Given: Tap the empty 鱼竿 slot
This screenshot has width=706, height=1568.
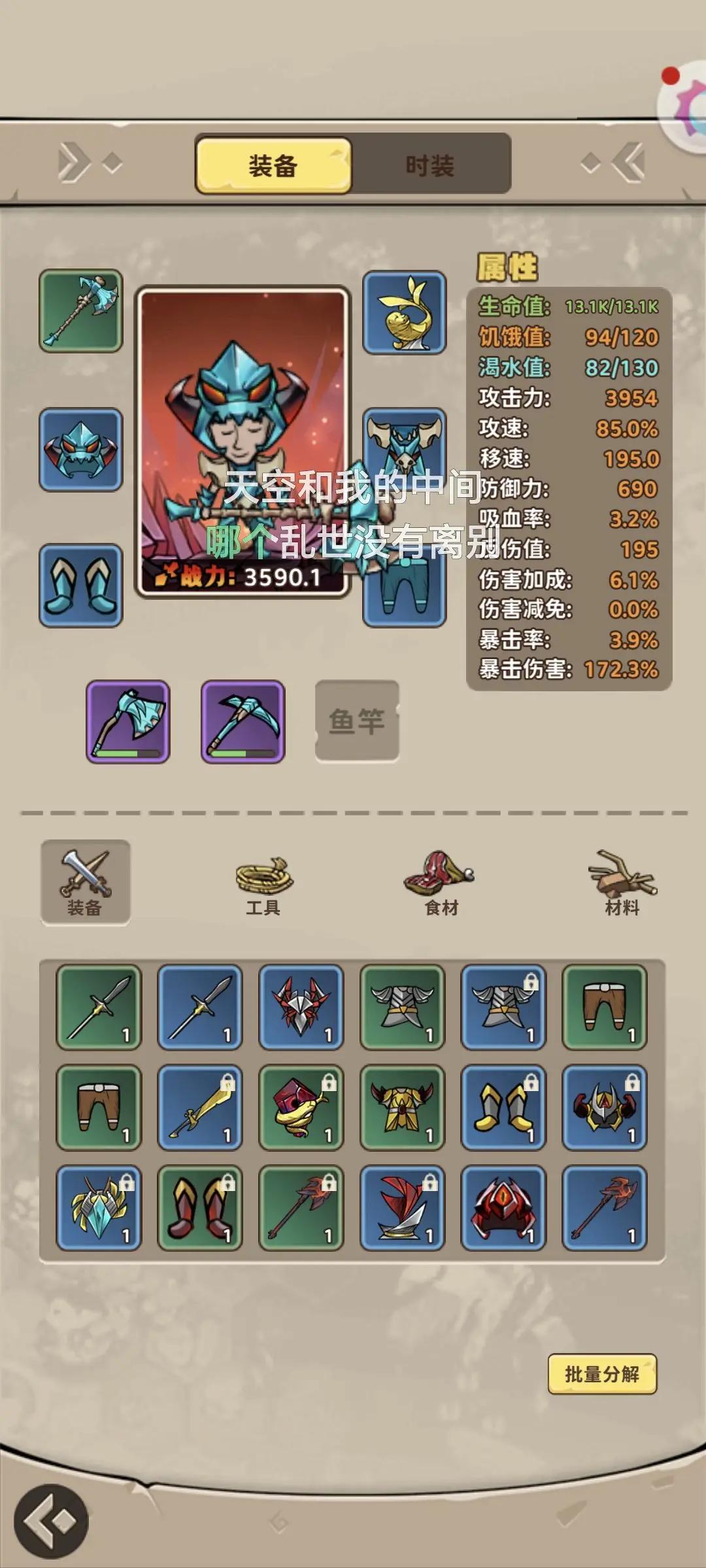Looking at the screenshot, I should point(356,721).
